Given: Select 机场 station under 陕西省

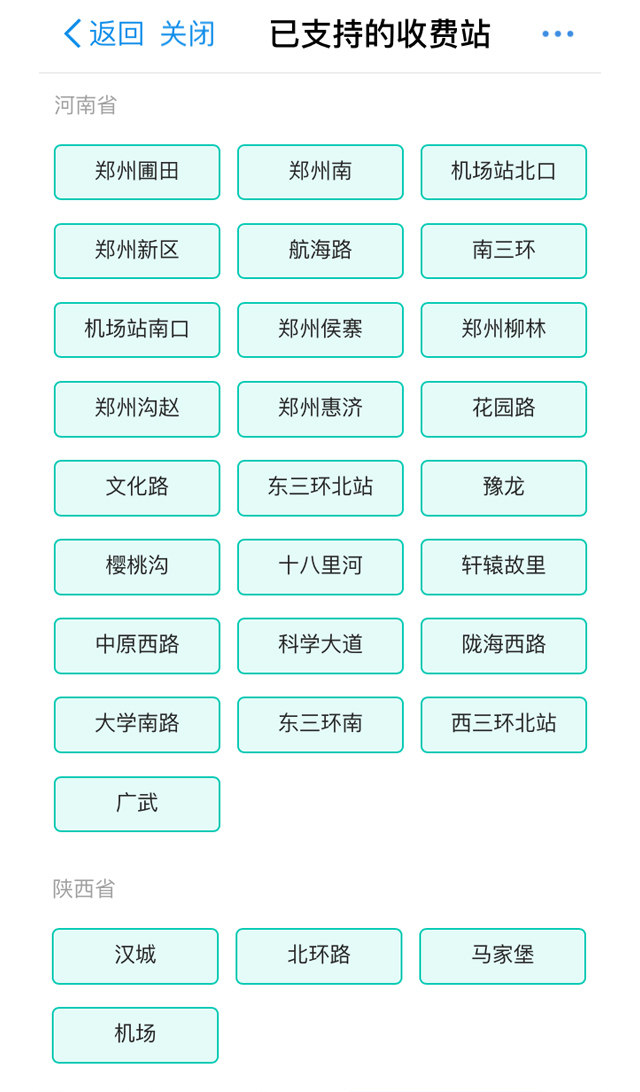Looking at the screenshot, I should click(135, 1035).
